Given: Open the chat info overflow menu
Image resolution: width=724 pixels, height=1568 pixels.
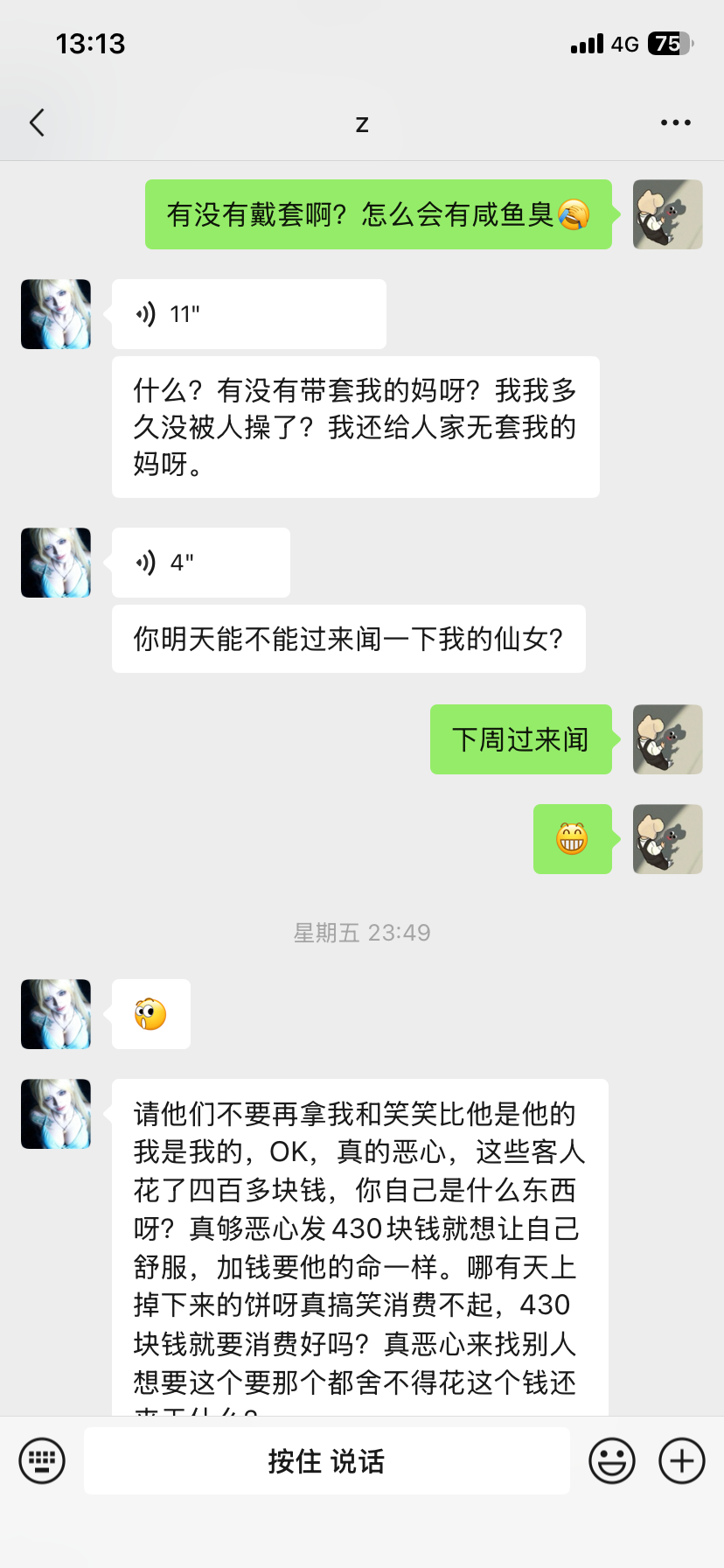Looking at the screenshot, I should 675,122.
